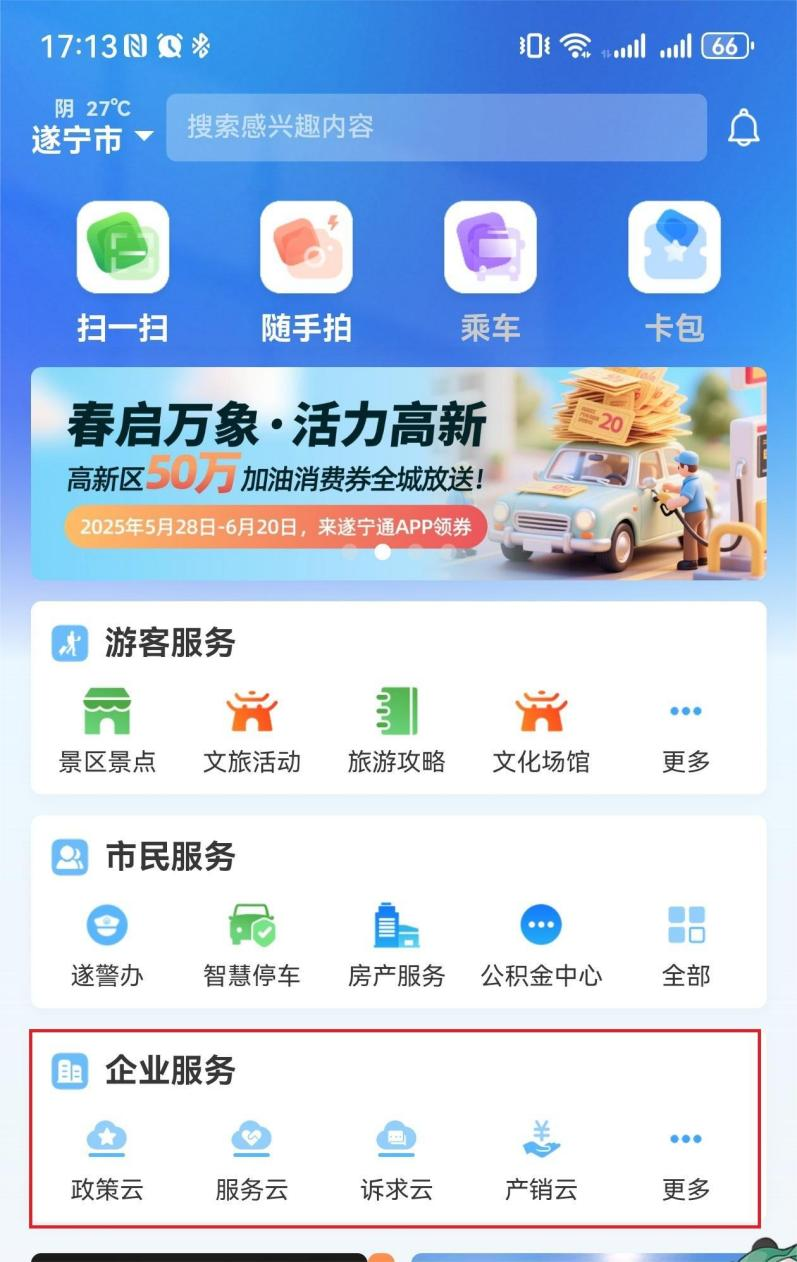The height and width of the screenshot is (1262, 797).
Task: Show 更多 under 游客服务
Action: (686, 730)
